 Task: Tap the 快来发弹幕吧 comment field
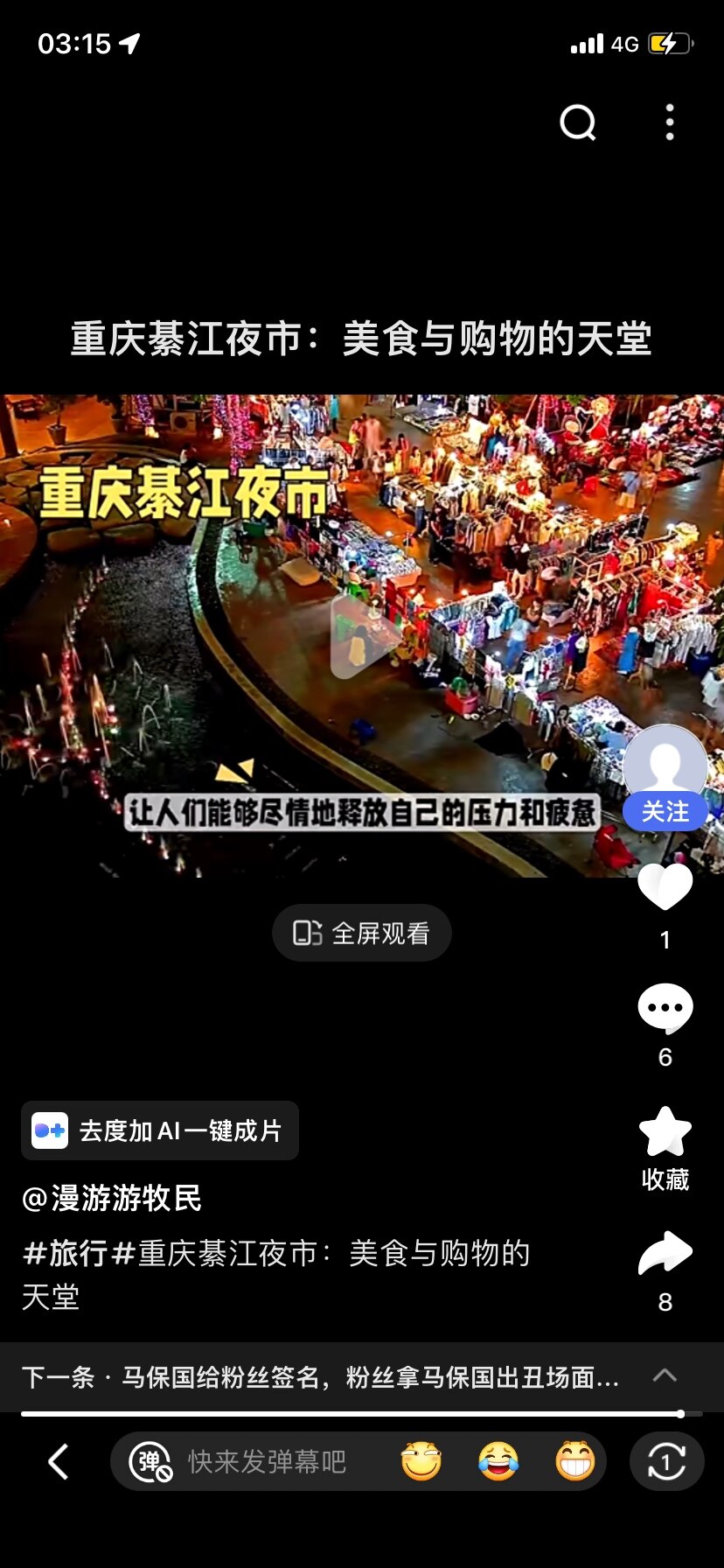click(268, 1461)
